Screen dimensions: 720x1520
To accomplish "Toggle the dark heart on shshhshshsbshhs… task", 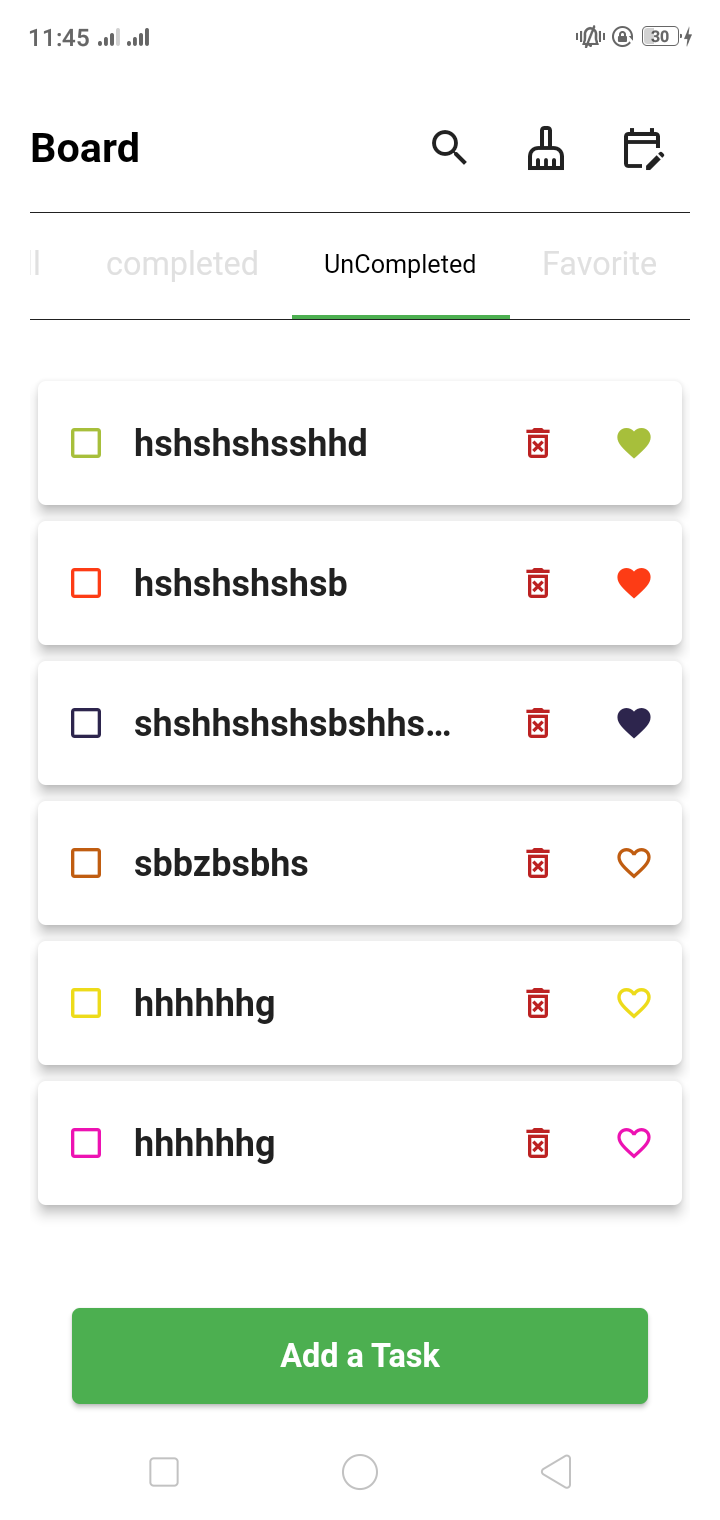I will [634, 723].
